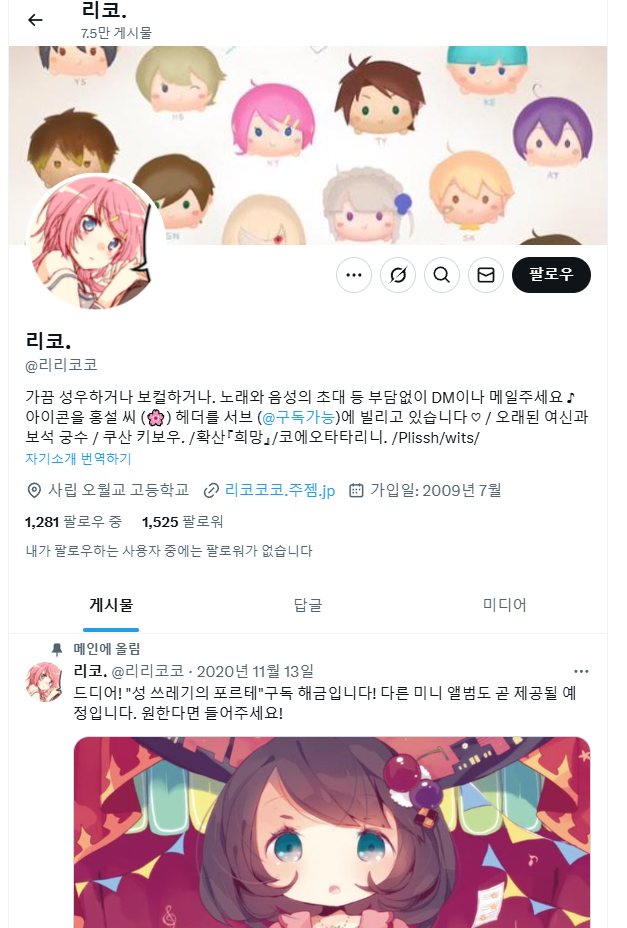This screenshot has width=627, height=928.
Task: View the 1,281 팔로우 중 list
Action: [73, 521]
